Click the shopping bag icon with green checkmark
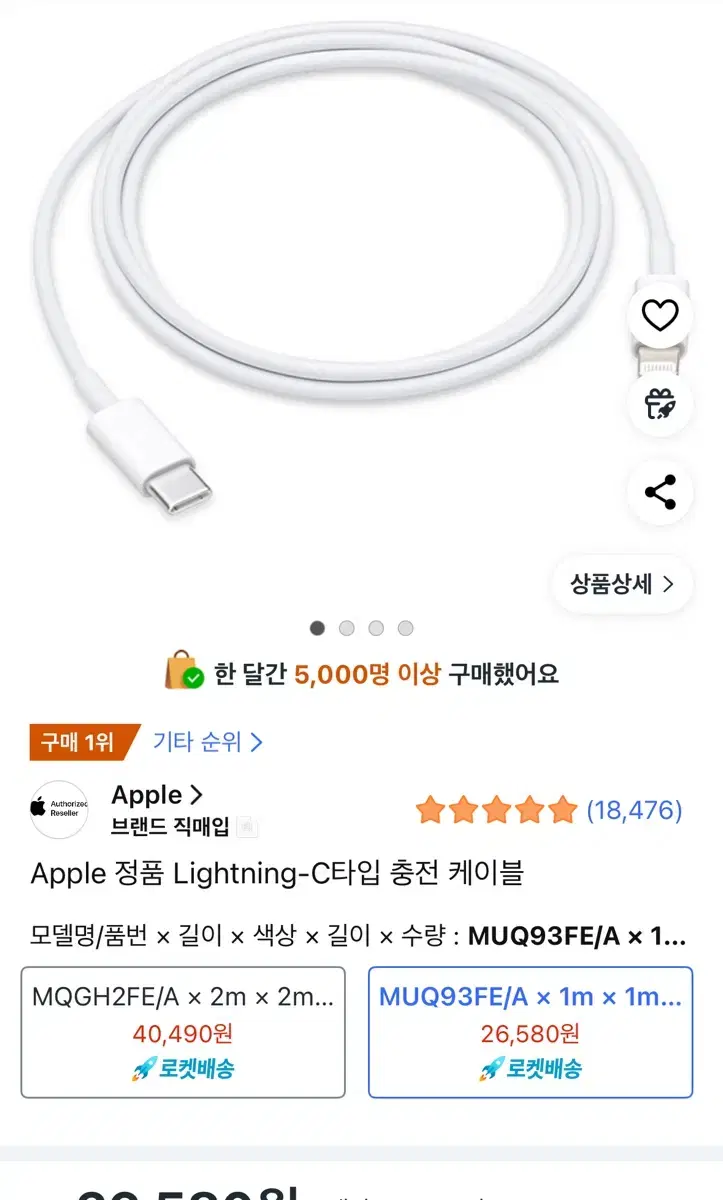Image resolution: width=723 pixels, height=1200 pixels. [x=182, y=674]
